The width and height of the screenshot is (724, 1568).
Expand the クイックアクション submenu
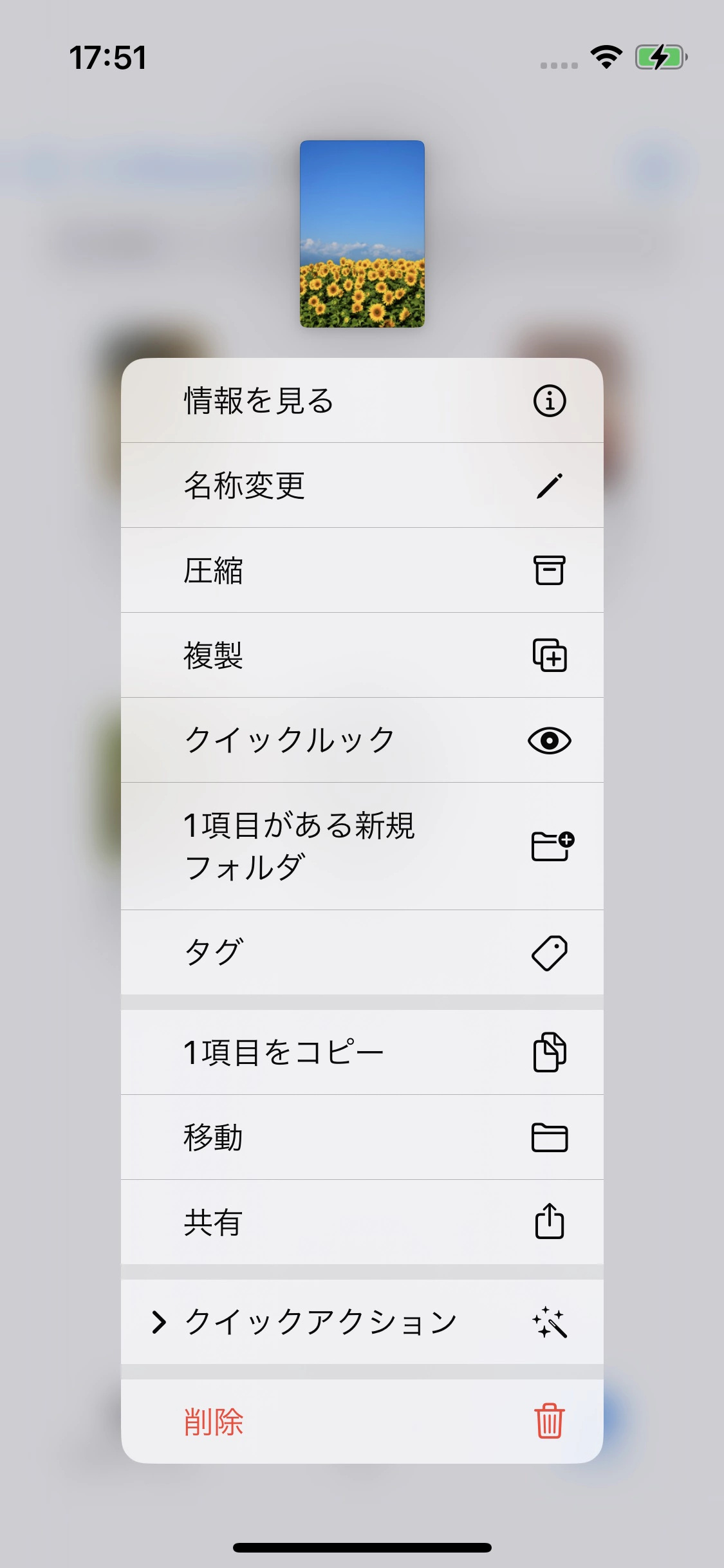point(362,1322)
